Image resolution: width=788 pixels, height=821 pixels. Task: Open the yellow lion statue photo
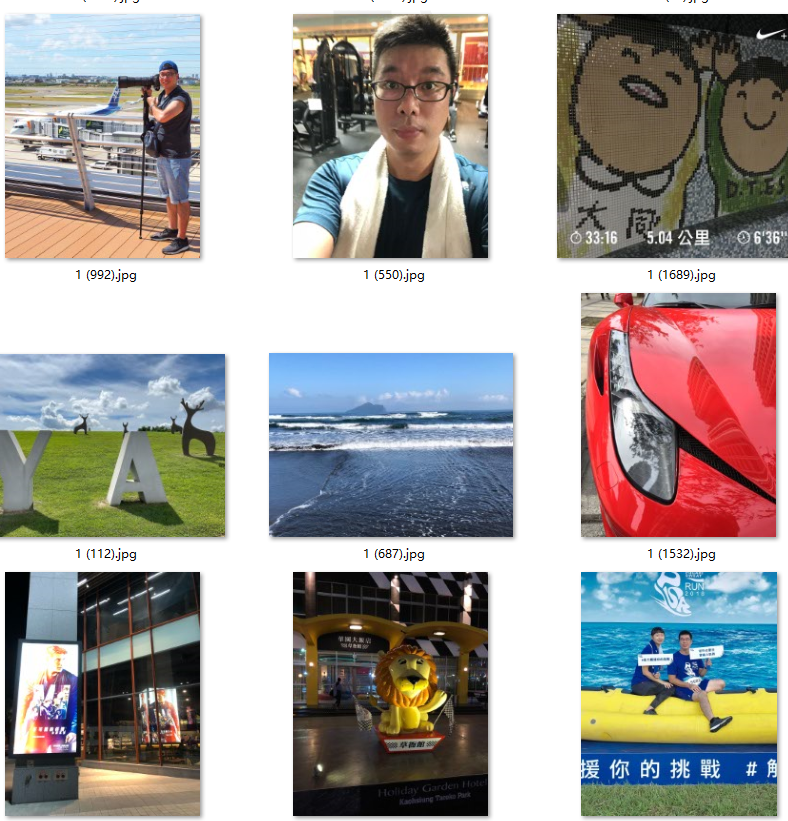(391, 693)
